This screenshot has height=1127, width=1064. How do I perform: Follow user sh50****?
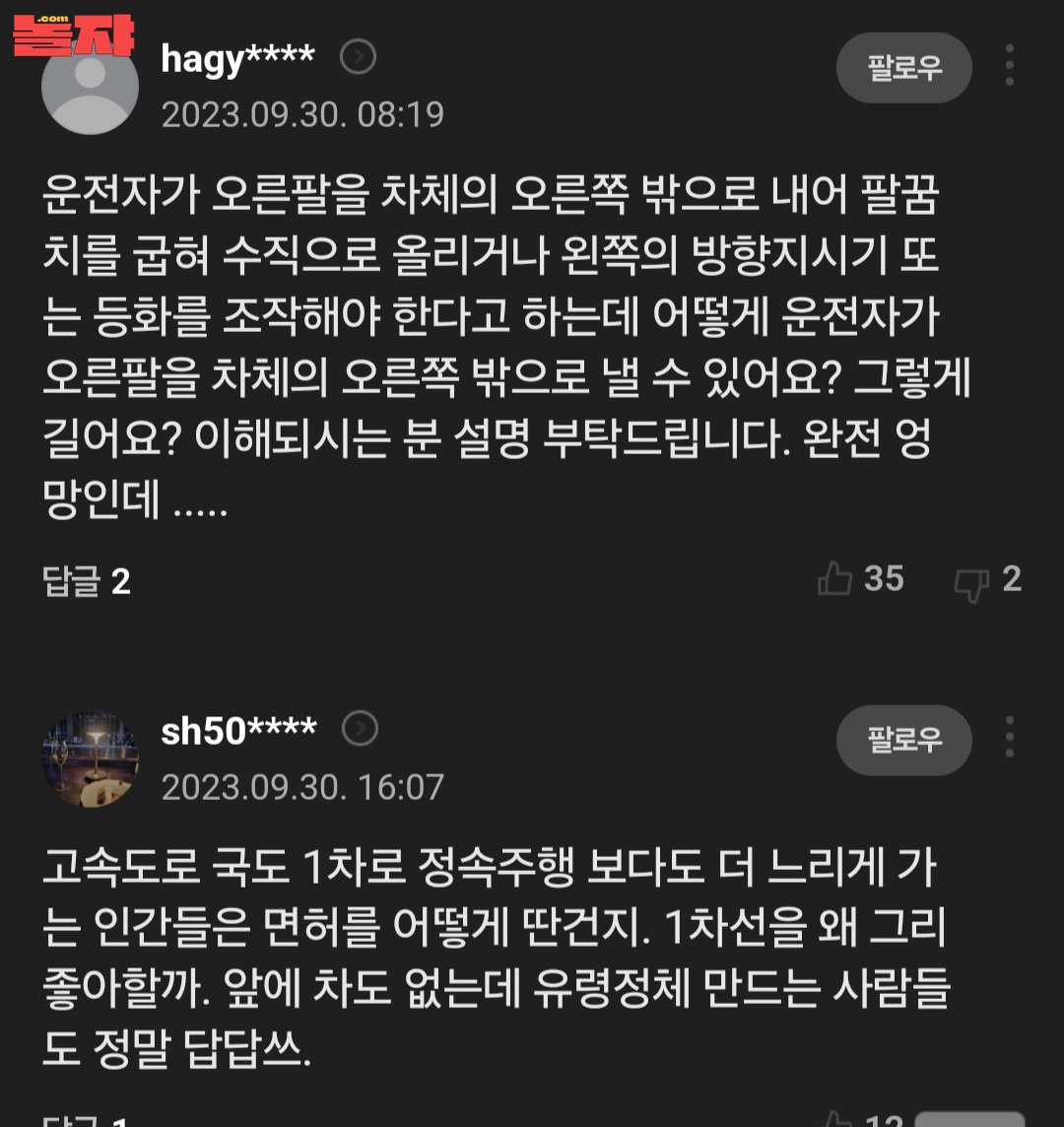point(903,739)
